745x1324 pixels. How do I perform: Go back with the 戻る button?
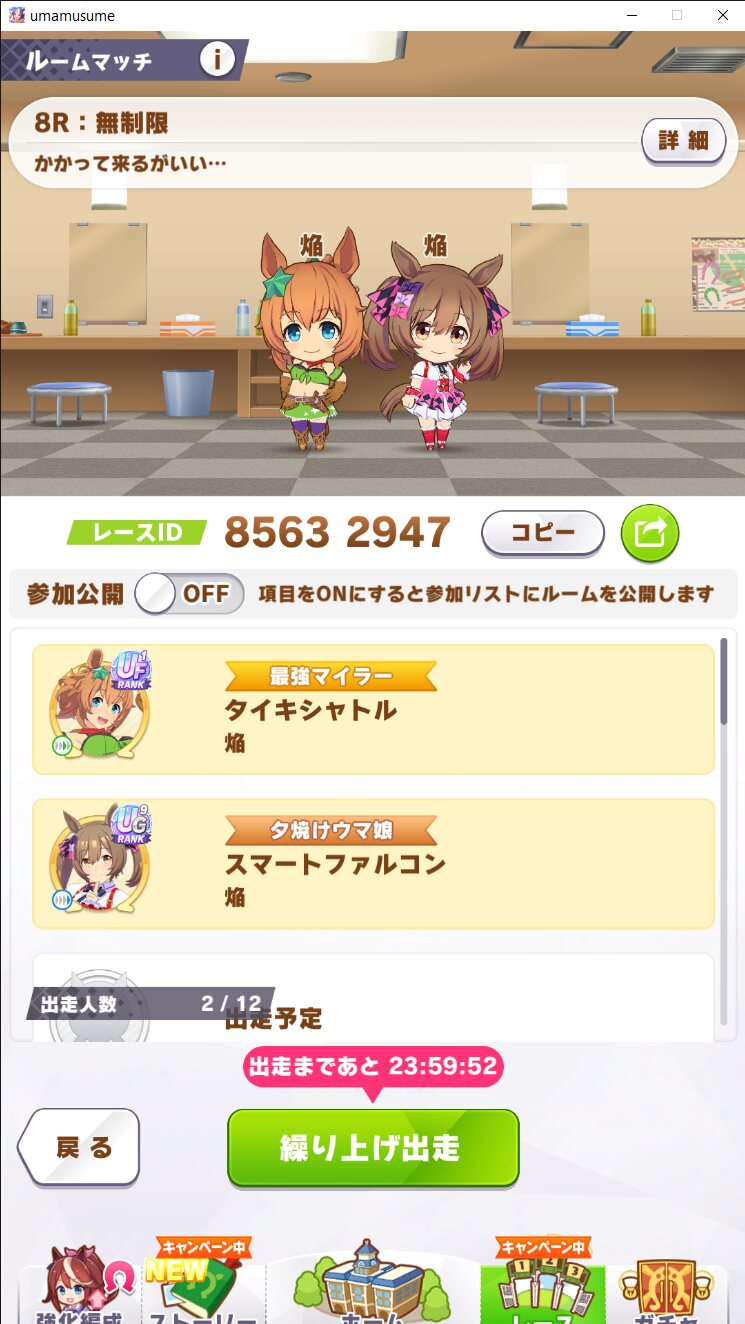[79, 1147]
